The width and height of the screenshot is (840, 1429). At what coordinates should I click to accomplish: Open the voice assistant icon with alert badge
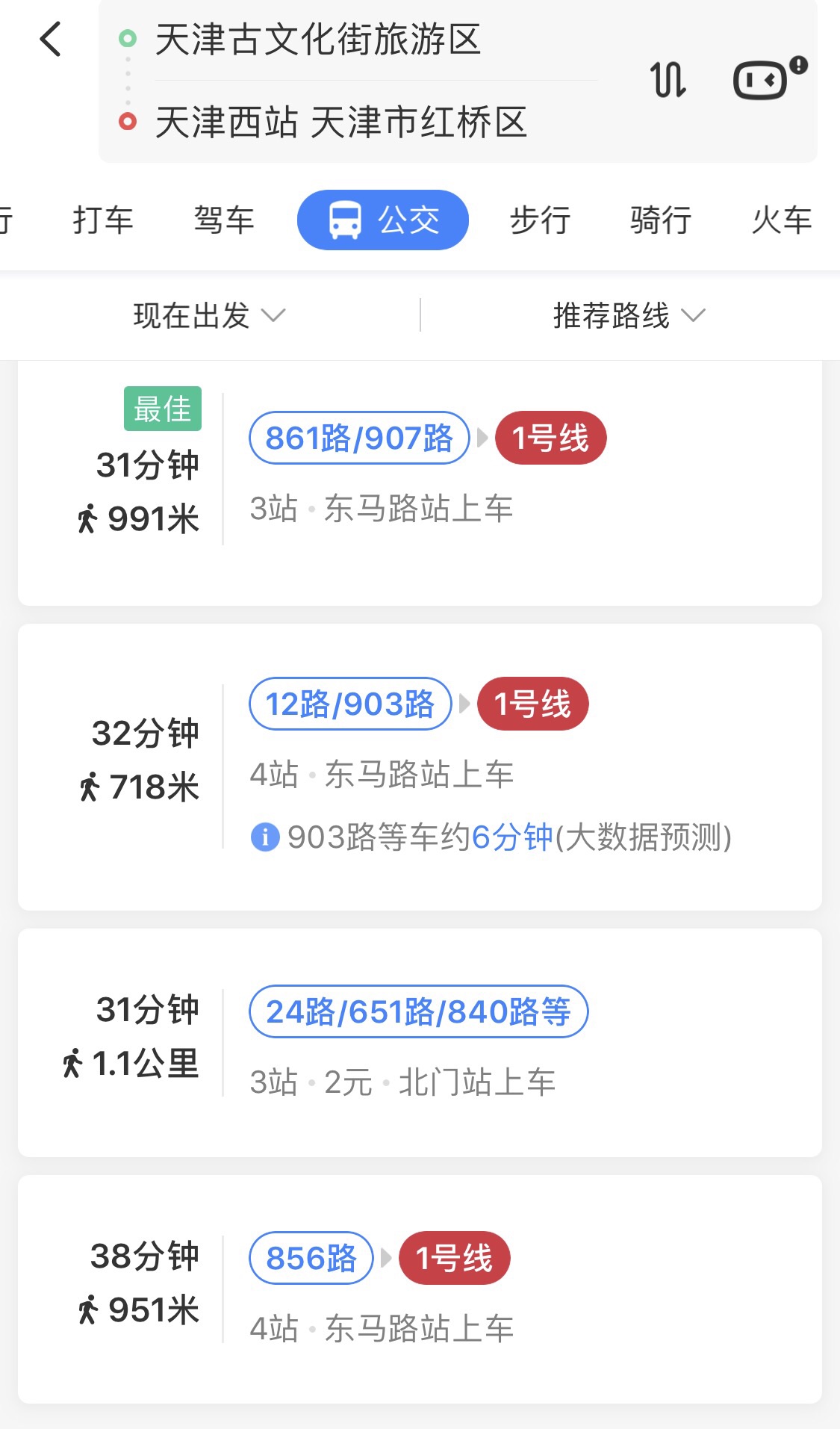click(x=768, y=78)
